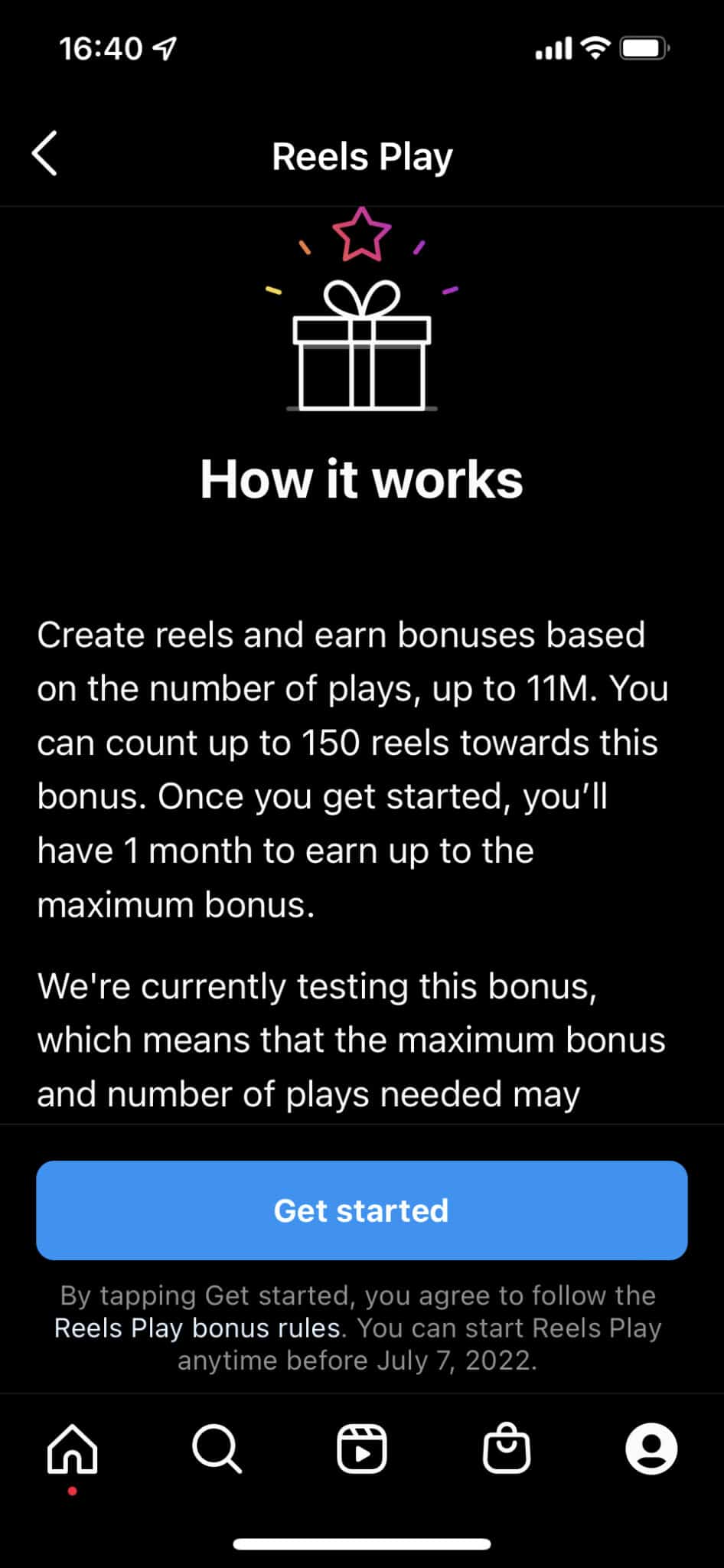Open the Shop tab
724x1568 pixels.
[x=506, y=1449]
